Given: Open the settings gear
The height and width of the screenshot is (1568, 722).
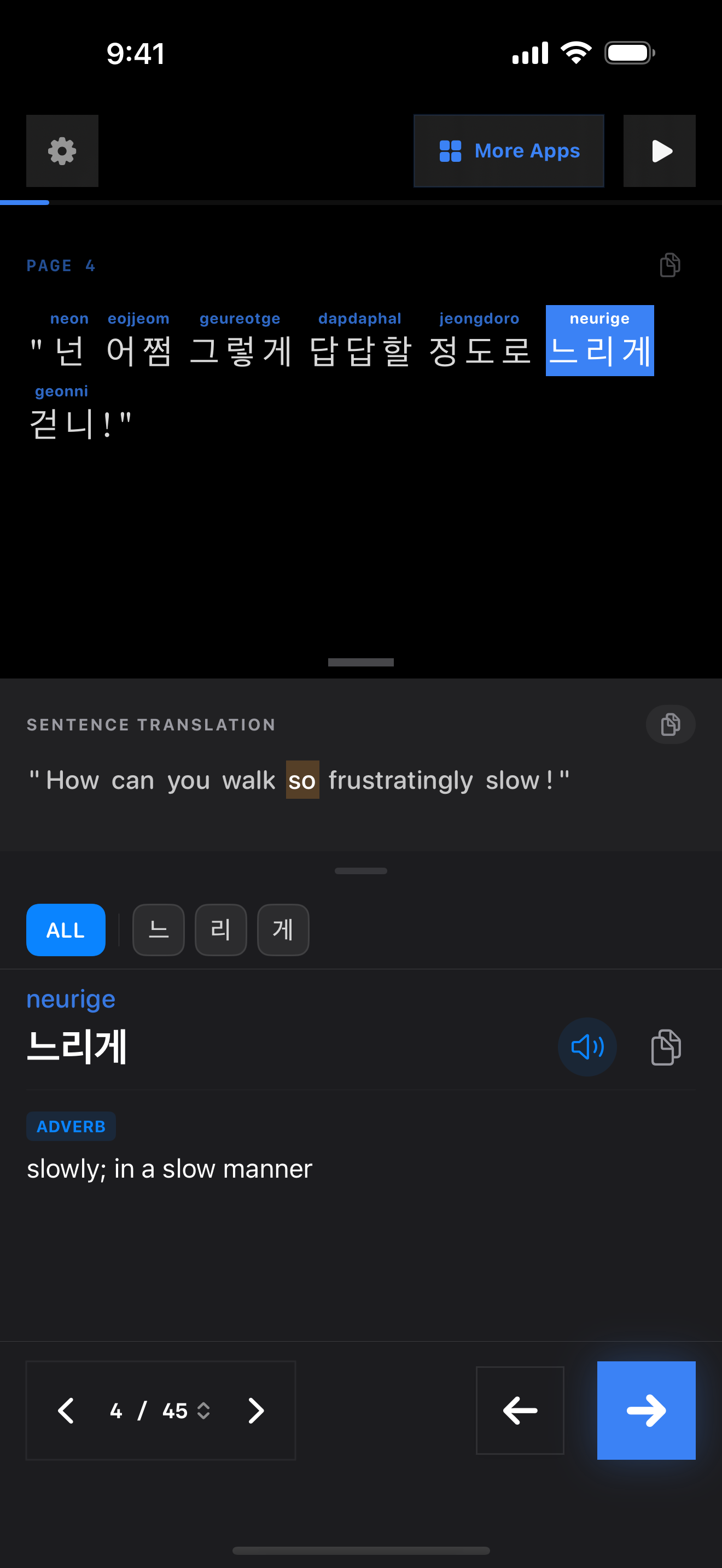Looking at the screenshot, I should (62, 151).
